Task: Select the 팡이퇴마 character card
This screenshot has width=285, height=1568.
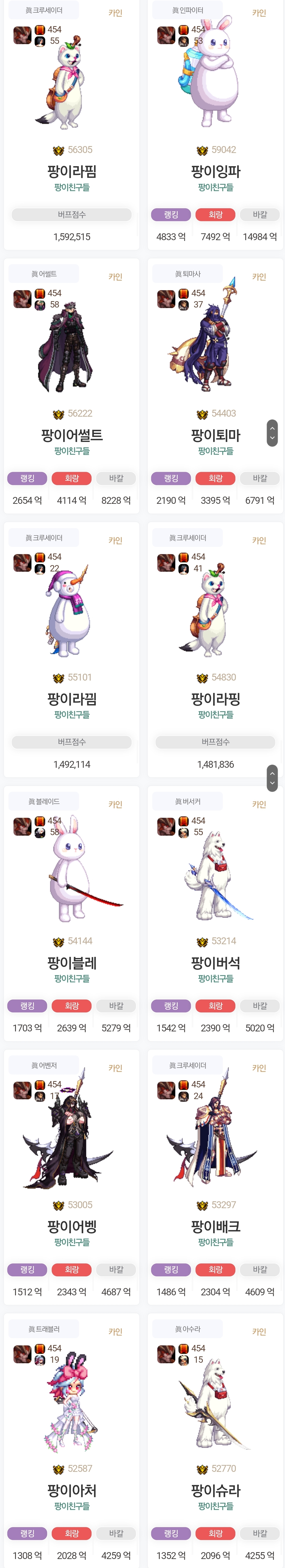Action: pyautogui.click(x=215, y=435)
